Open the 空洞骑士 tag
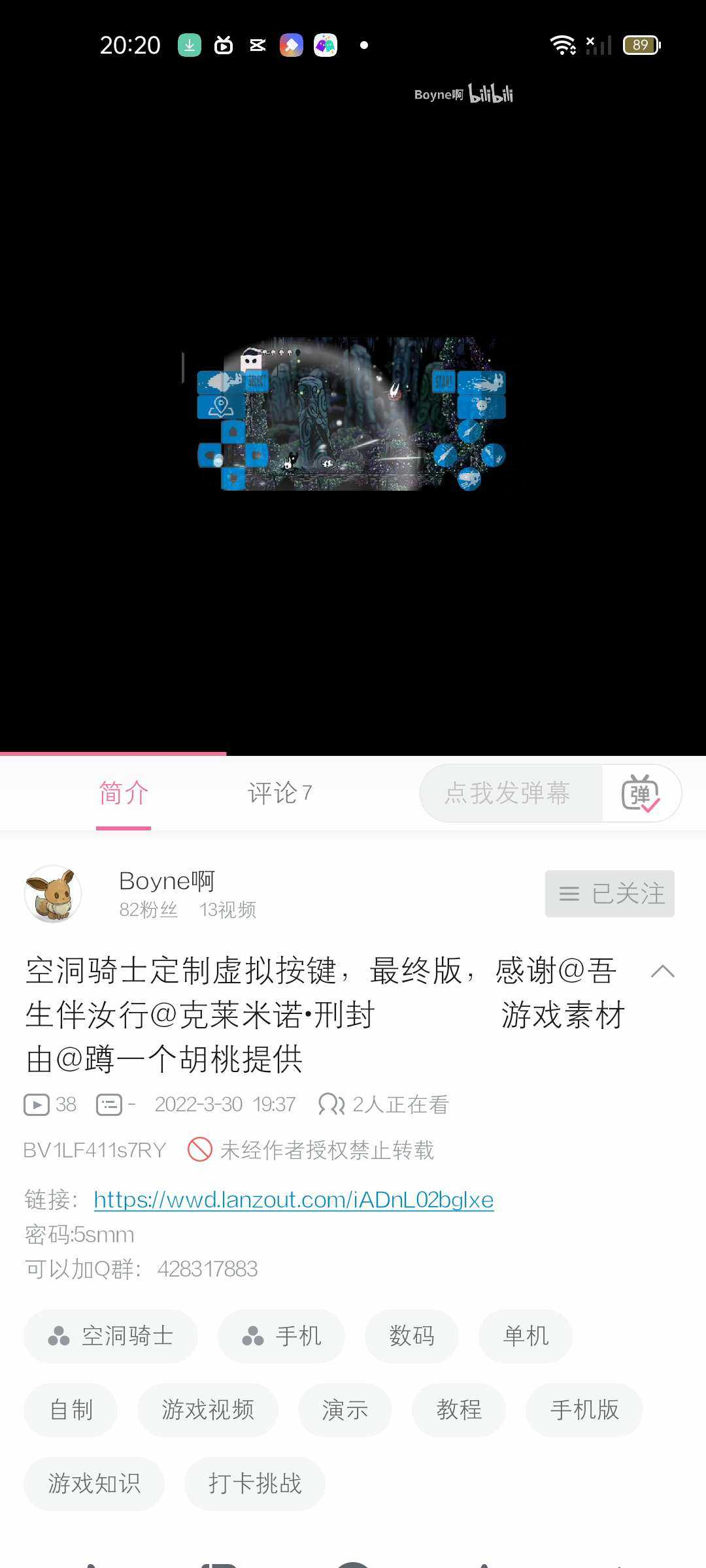Screen dimensions: 706x1568 pos(110,1336)
